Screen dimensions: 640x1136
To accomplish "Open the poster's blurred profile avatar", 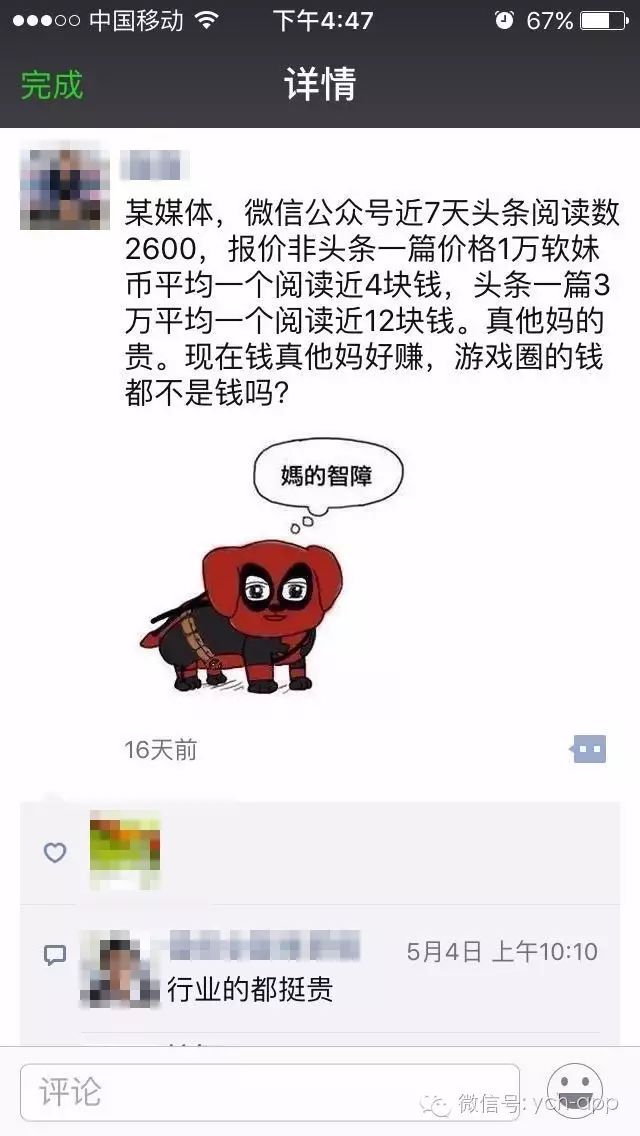I will (x=65, y=189).
